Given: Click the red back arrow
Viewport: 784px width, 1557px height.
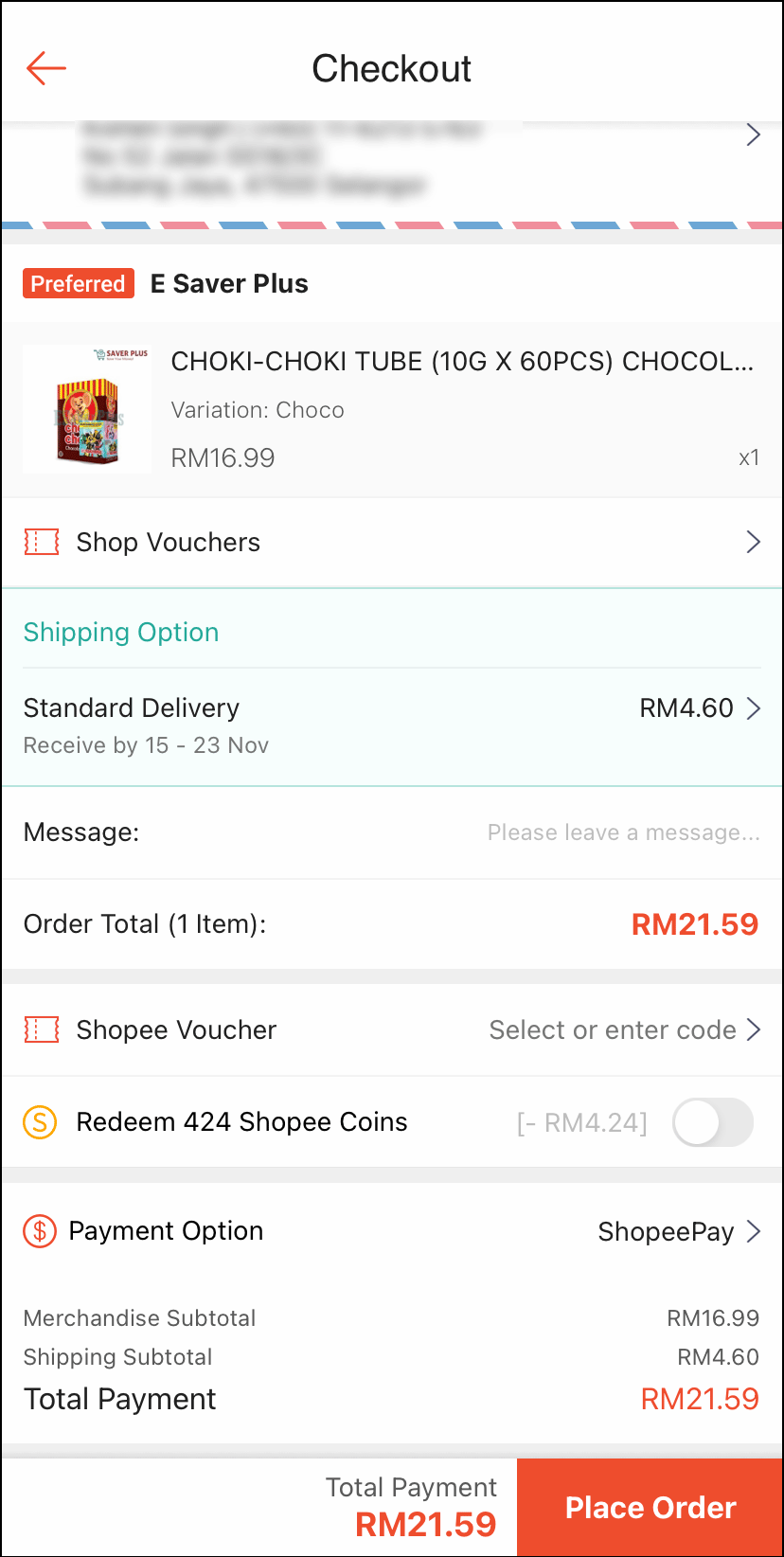Looking at the screenshot, I should [45, 68].
